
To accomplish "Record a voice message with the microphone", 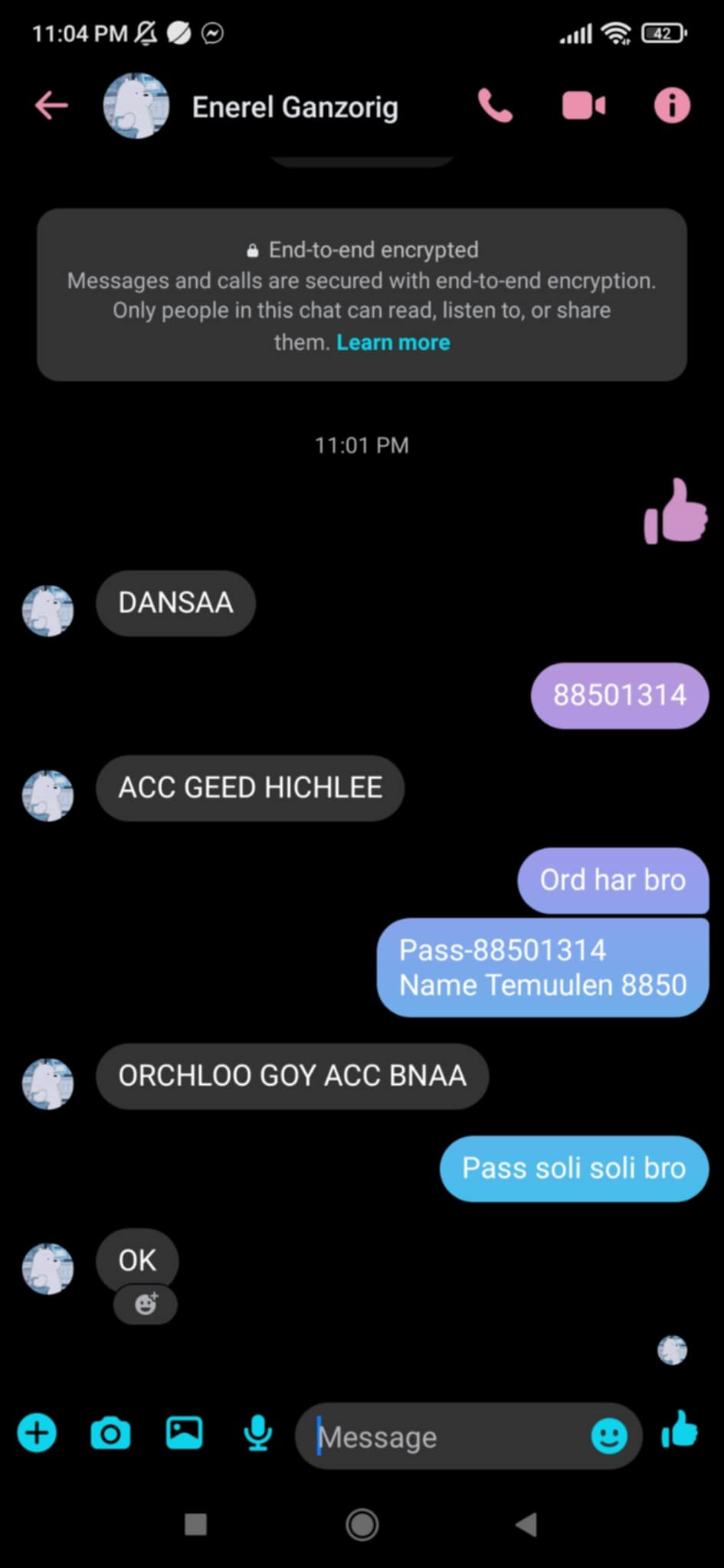I will pyautogui.click(x=257, y=1433).
